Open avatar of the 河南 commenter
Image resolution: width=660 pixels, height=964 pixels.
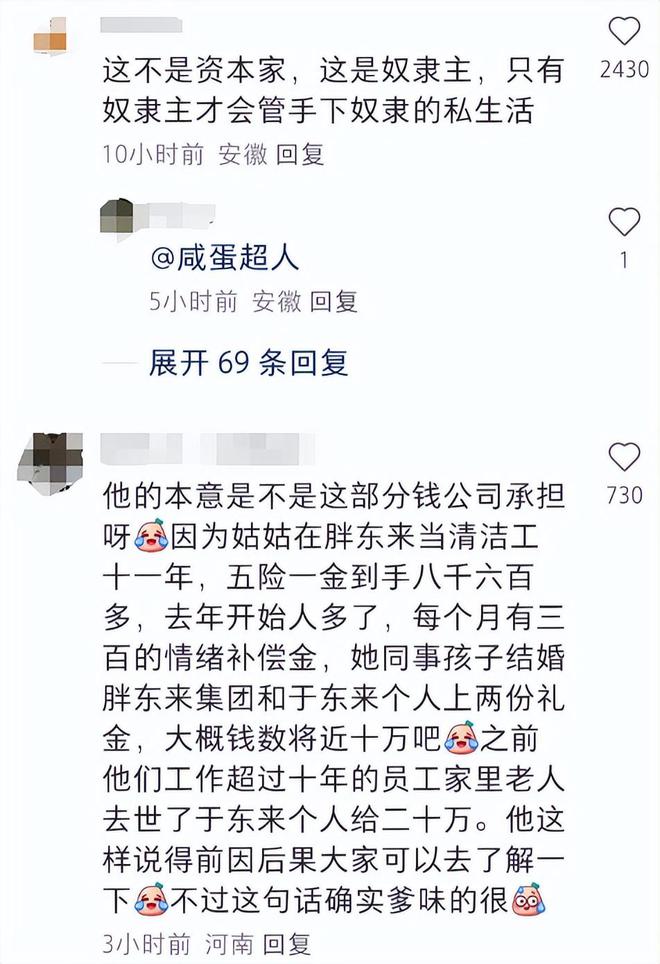click(x=50, y=459)
